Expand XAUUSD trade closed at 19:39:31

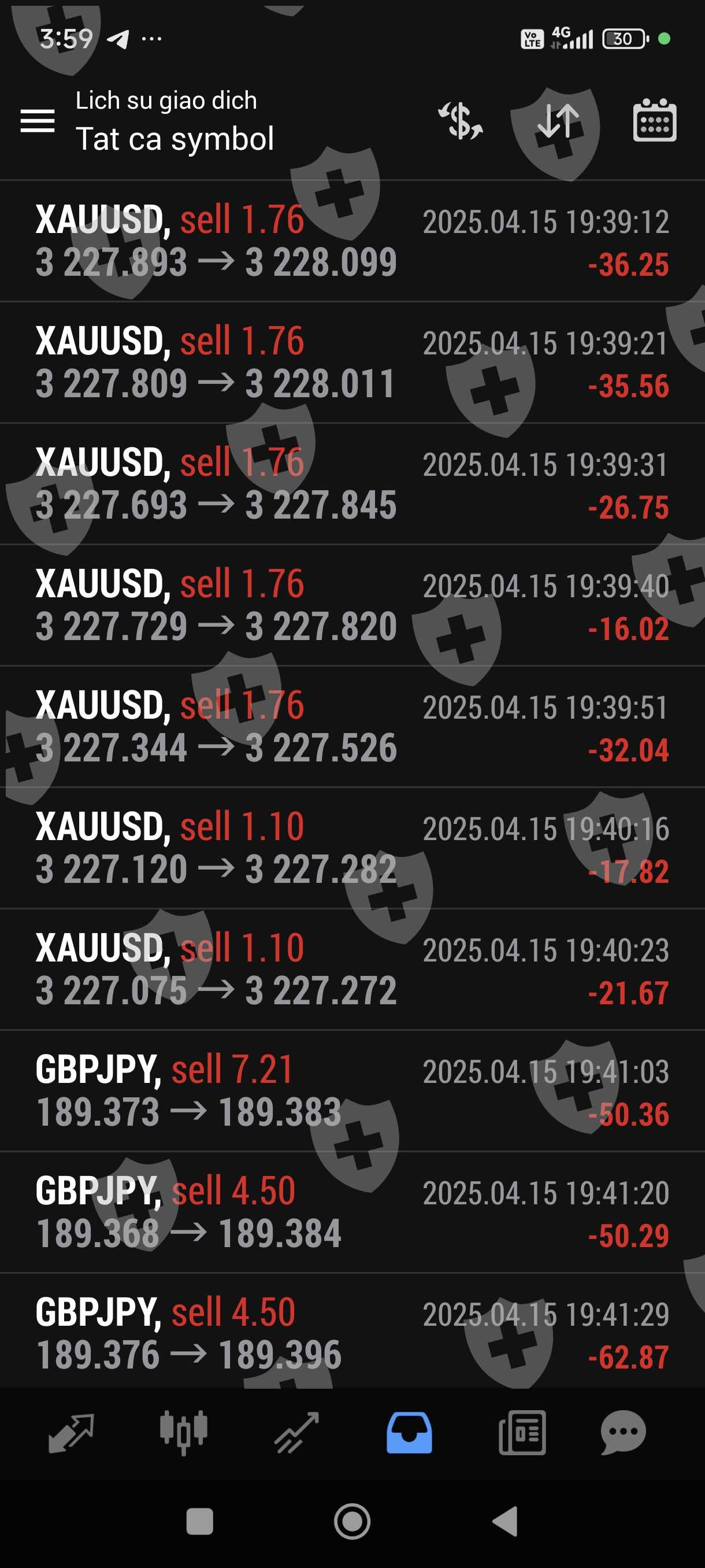[x=352, y=484]
